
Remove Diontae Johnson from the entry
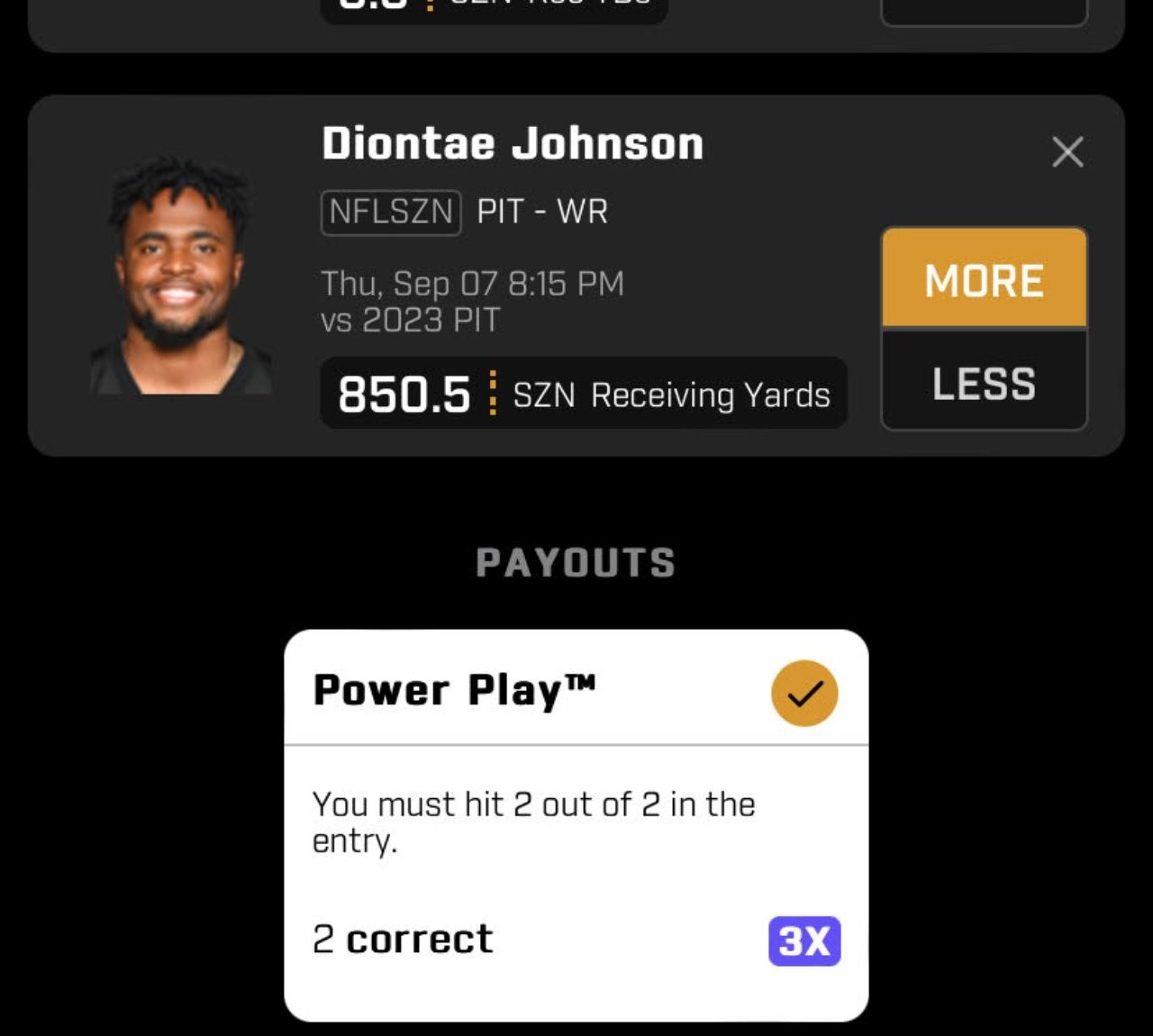1067,152
